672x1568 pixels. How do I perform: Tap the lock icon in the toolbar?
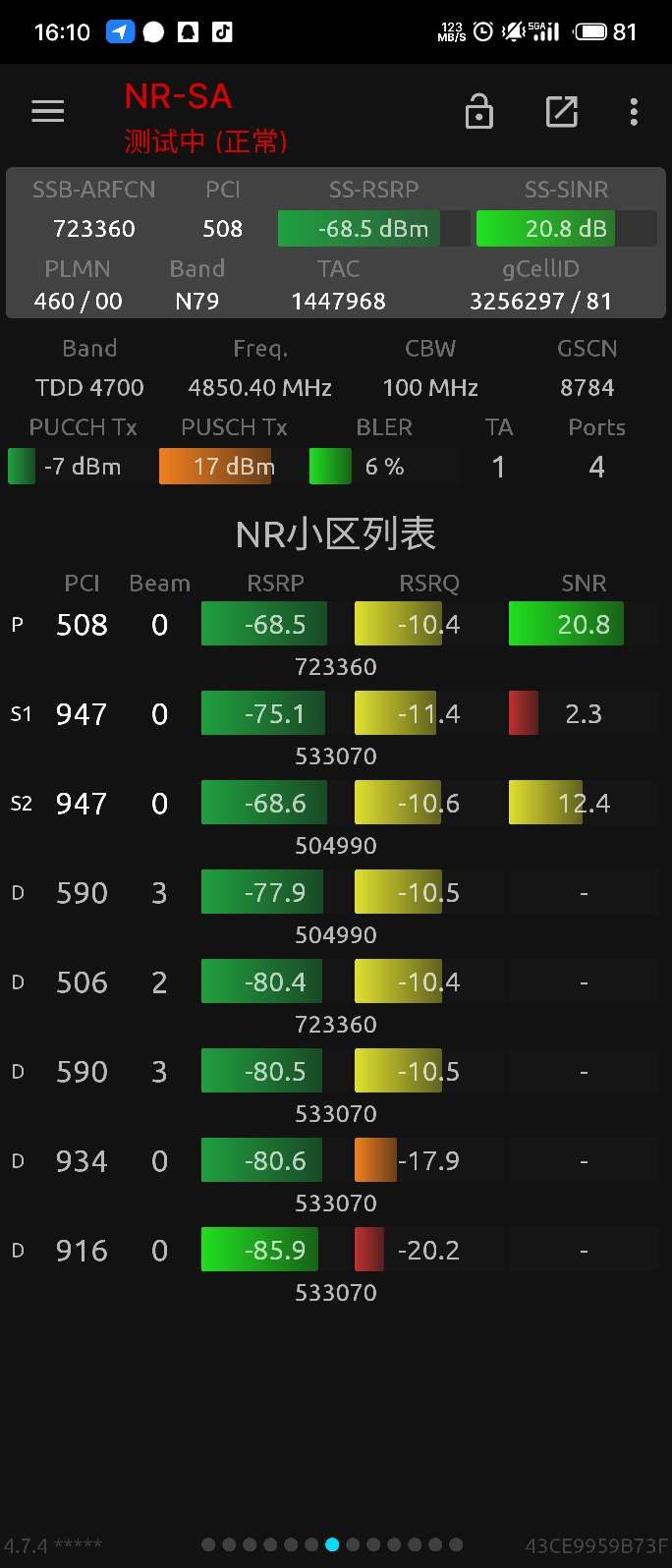(478, 112)
